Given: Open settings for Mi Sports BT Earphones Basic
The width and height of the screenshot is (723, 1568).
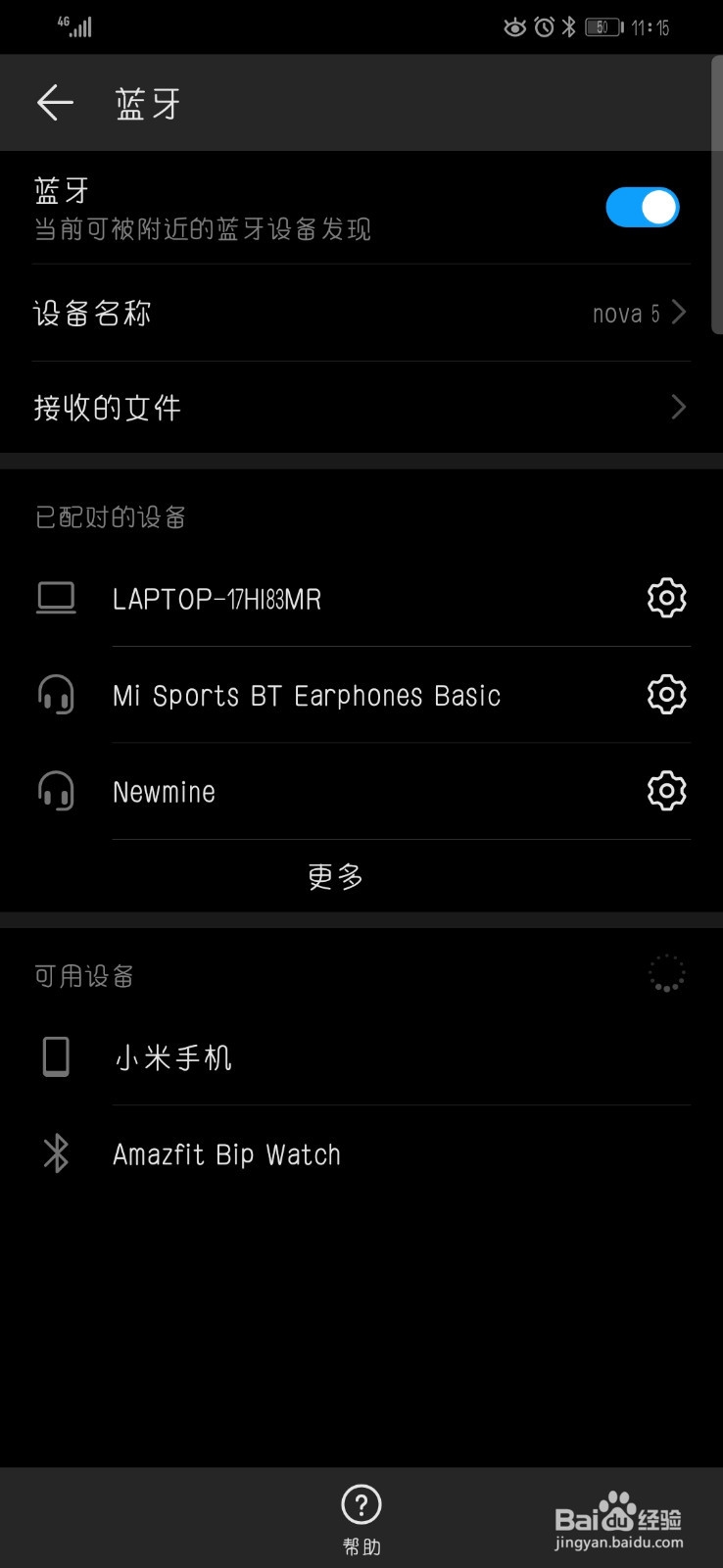Looking at the screenshot, I should [666, 694].
